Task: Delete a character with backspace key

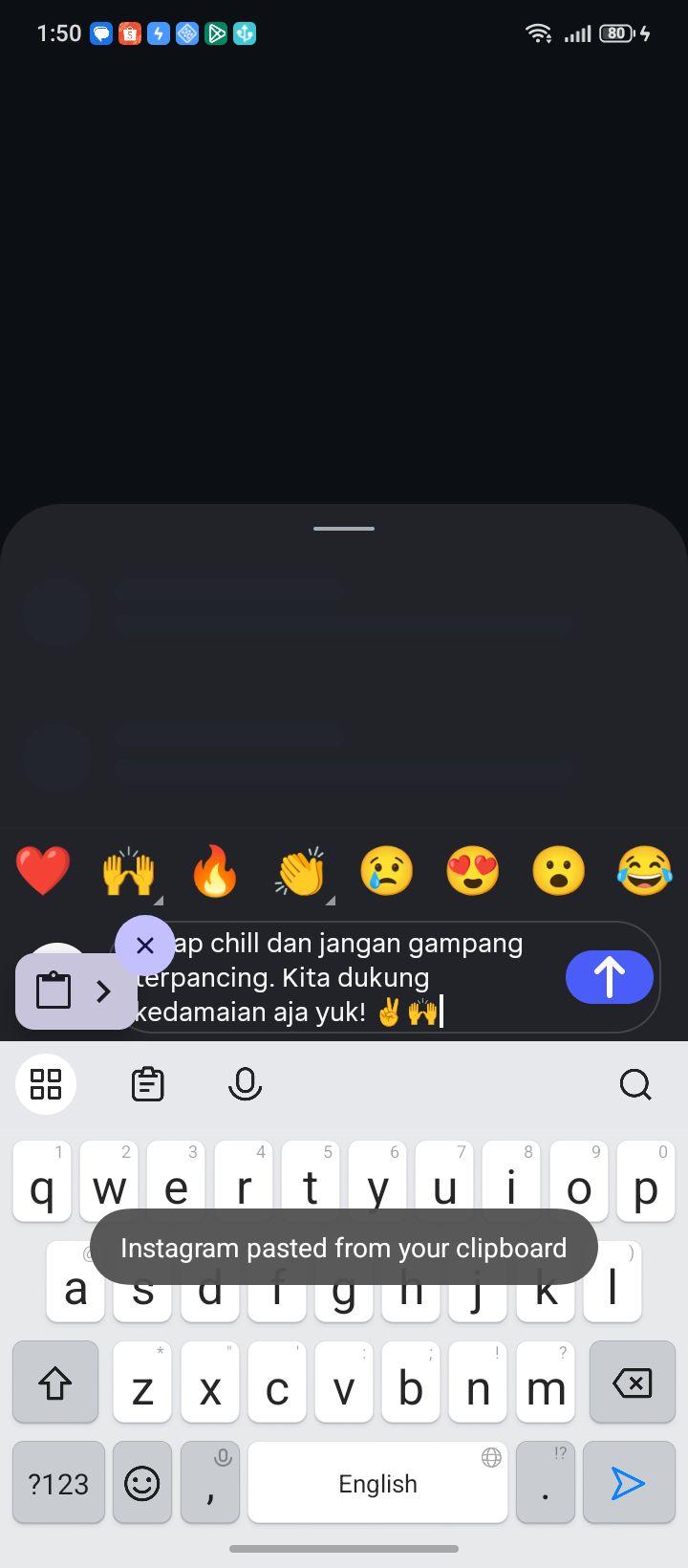Action: [x=632, y=1382]
